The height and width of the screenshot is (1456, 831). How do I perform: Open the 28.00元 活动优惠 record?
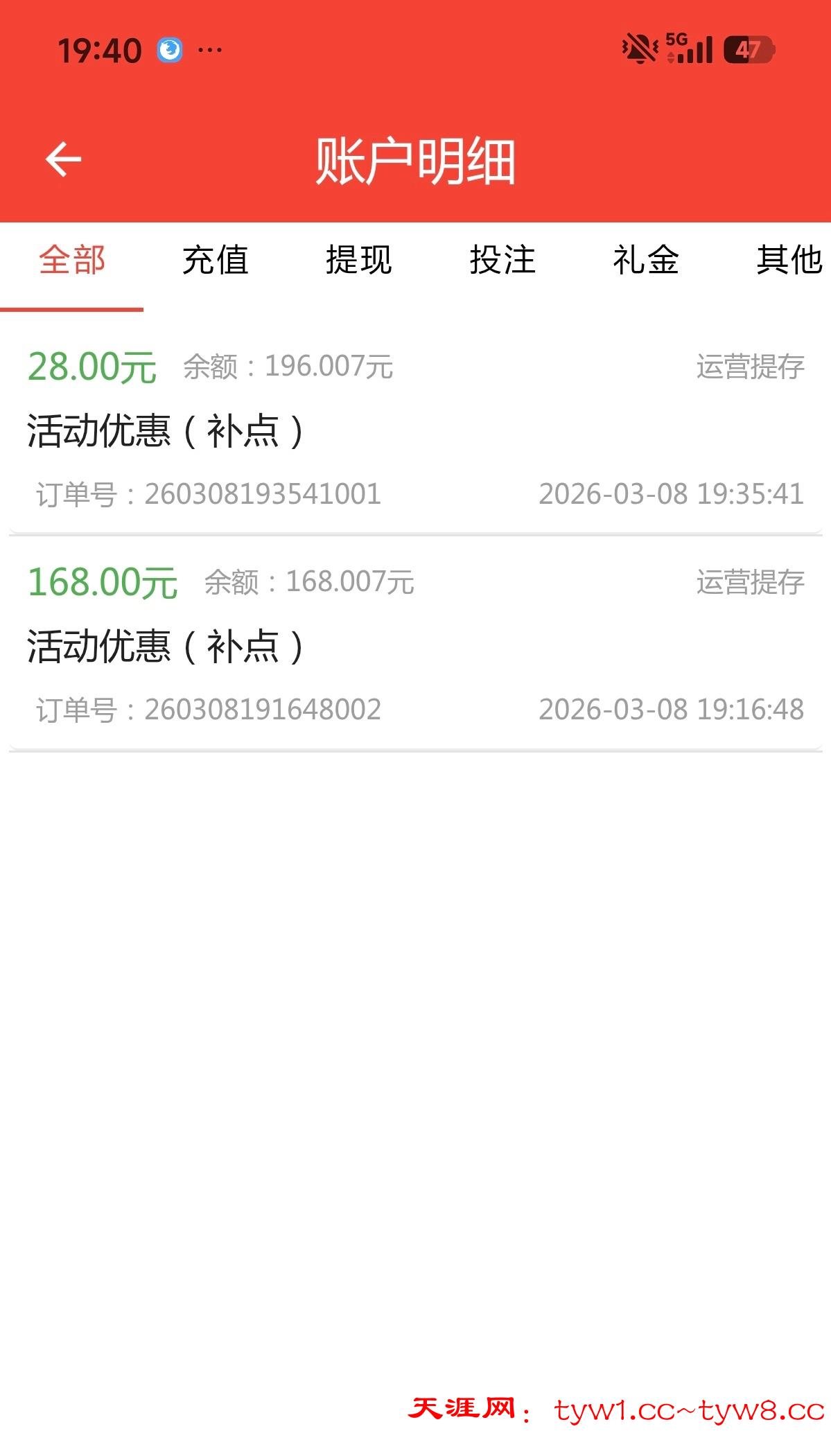point(414,430)
